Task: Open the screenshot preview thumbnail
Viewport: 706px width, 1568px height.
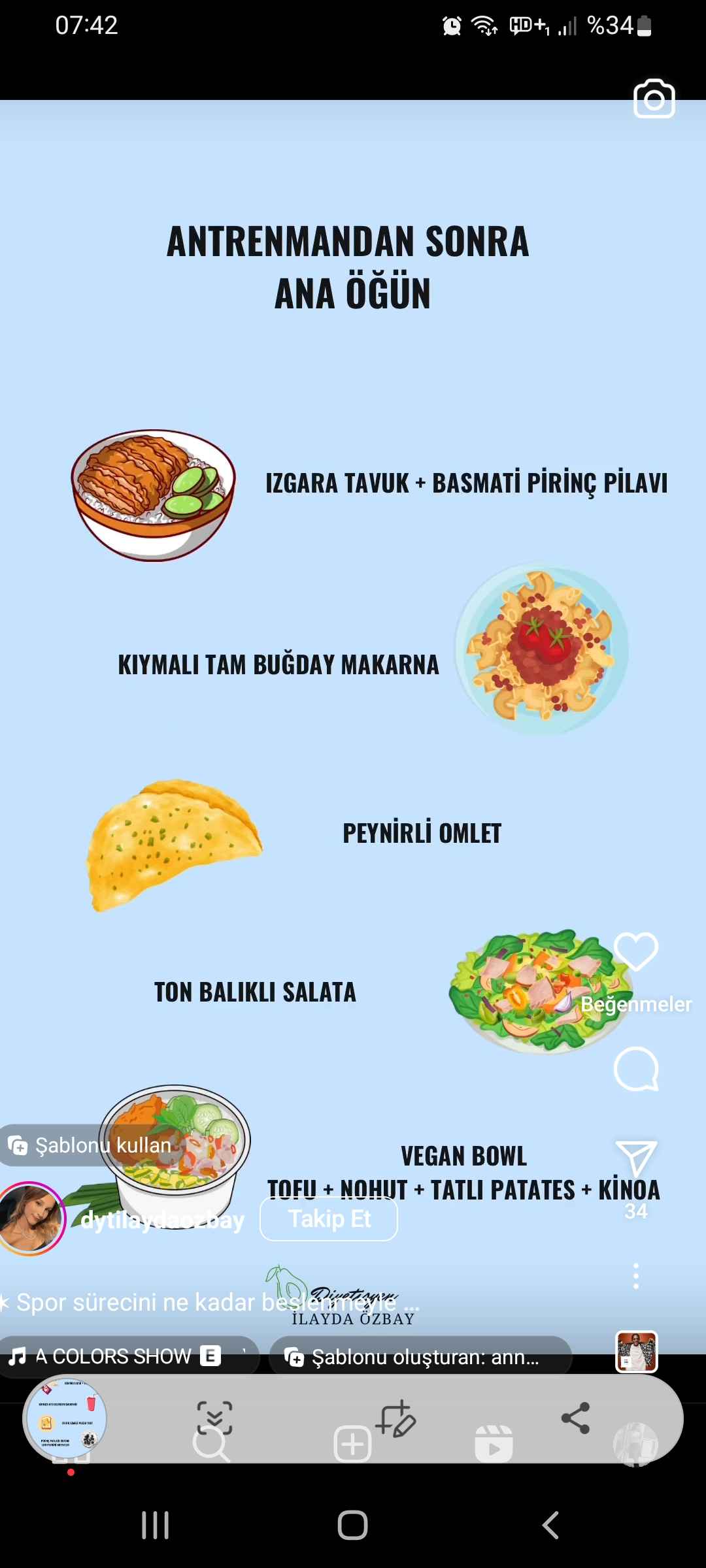Action: (65, 1419)
